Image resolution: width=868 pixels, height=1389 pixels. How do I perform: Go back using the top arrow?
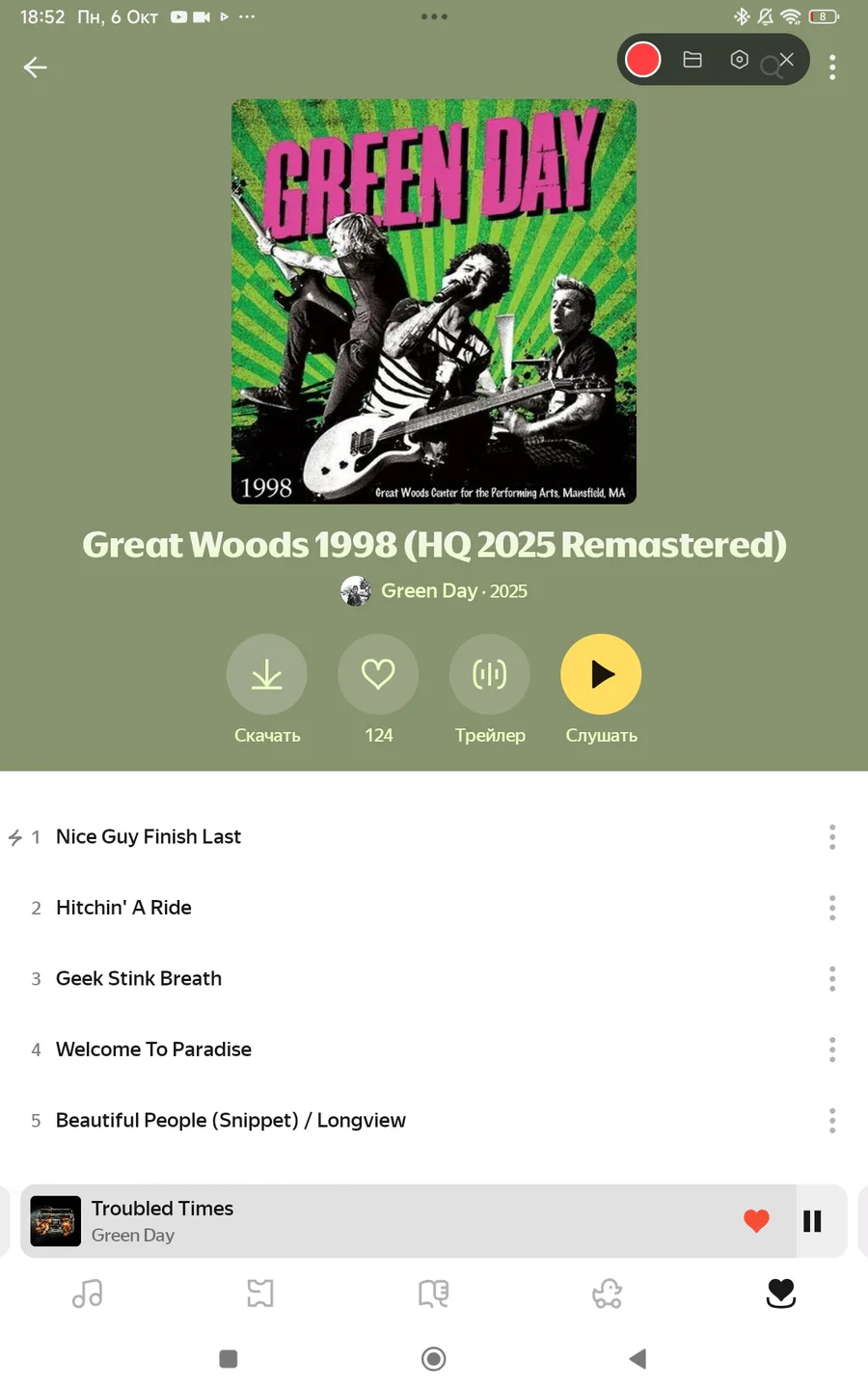coord(36,68)
